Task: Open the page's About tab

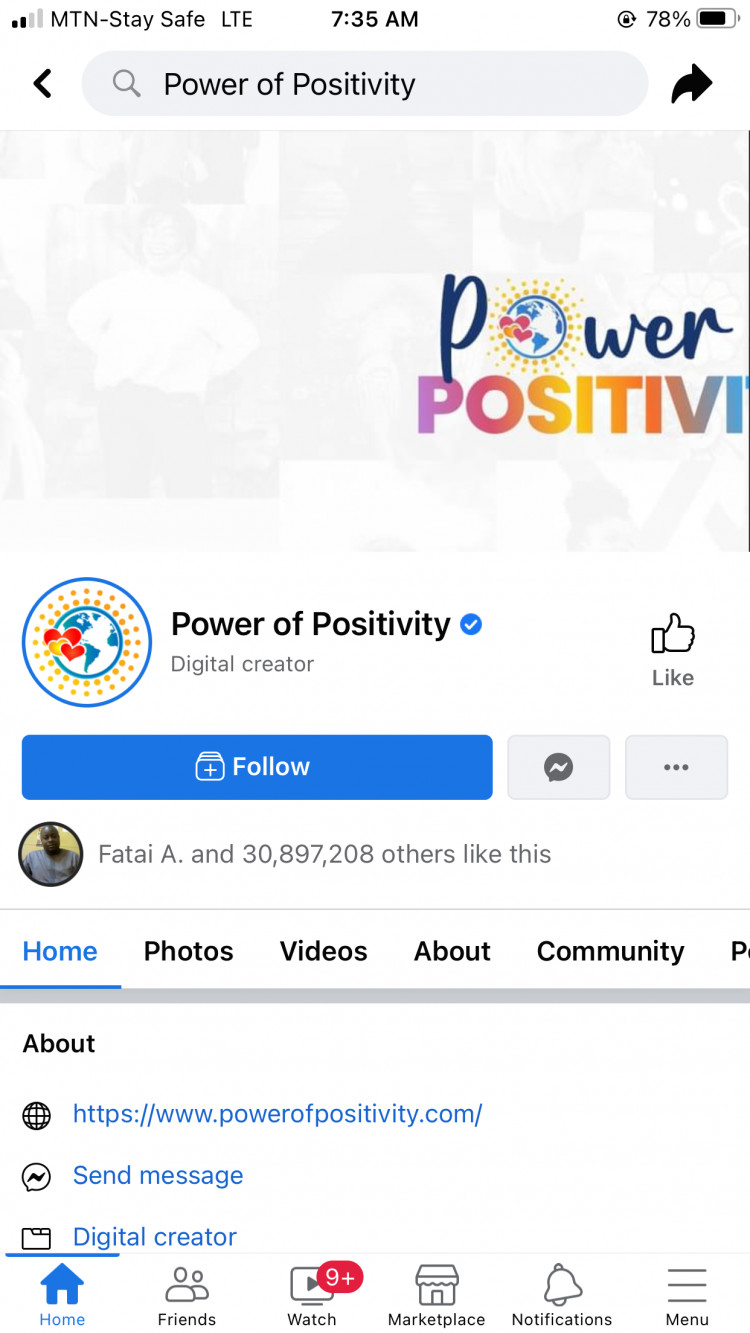Action: (452, 951)
